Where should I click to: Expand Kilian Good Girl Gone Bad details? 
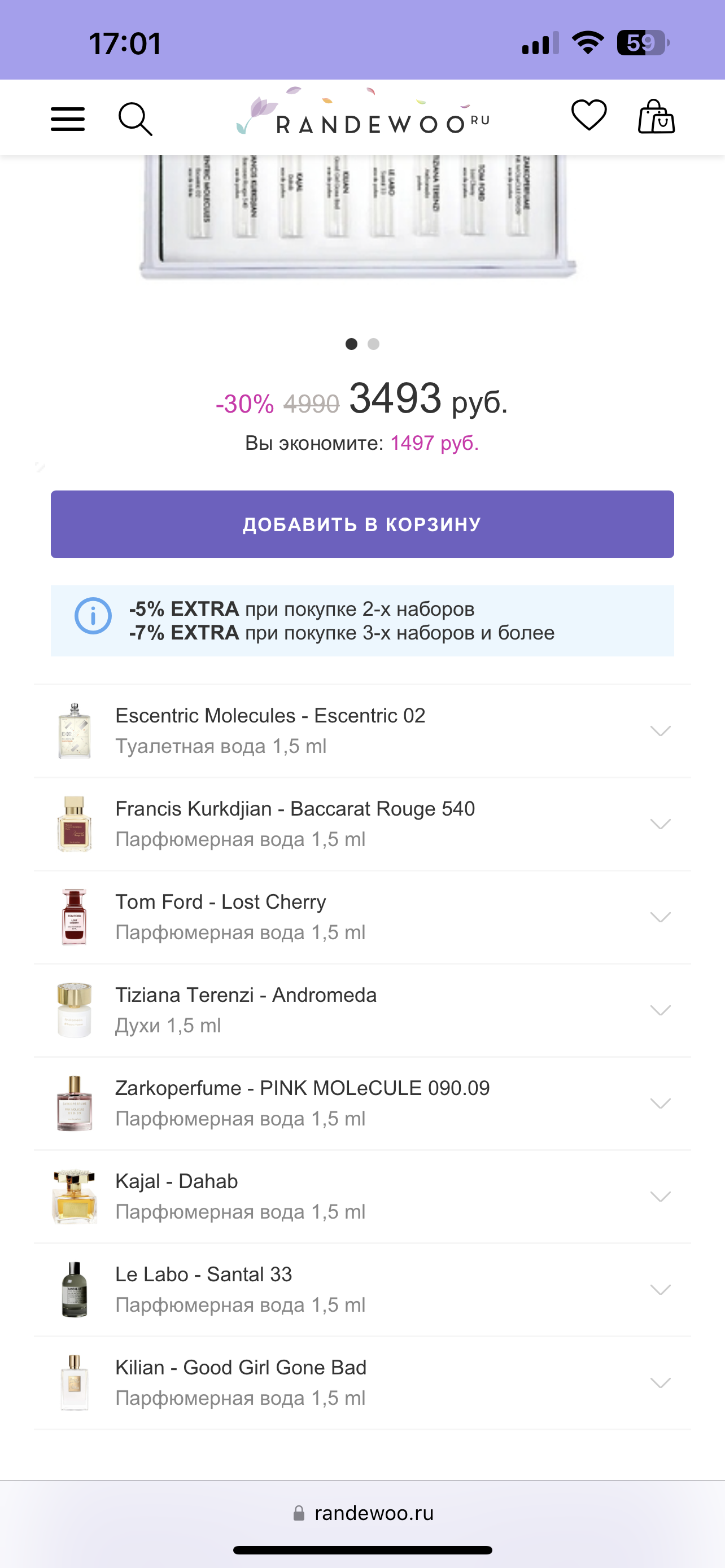point(661,1382)
